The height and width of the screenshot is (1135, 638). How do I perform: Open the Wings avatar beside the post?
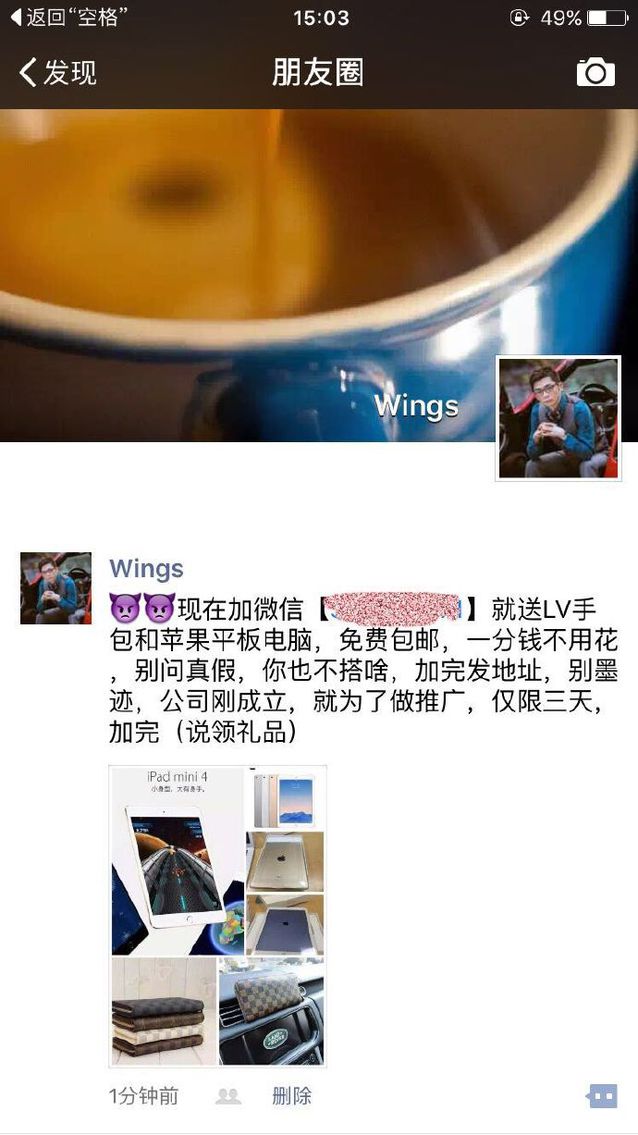56,588
